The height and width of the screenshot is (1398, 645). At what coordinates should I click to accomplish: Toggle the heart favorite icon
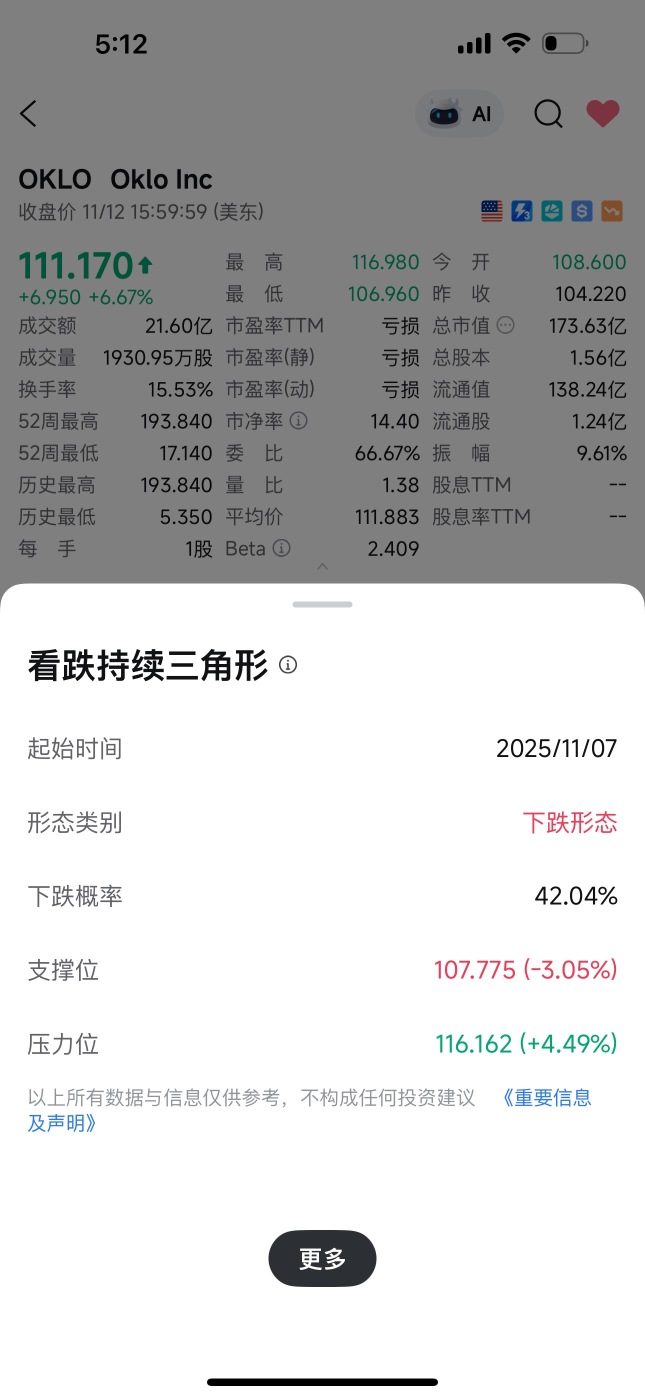[603, 114]
